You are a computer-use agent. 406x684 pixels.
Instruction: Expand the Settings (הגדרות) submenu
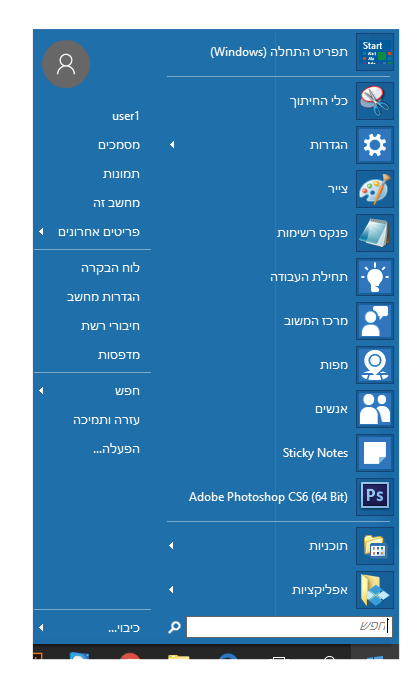tap(280, 145)
